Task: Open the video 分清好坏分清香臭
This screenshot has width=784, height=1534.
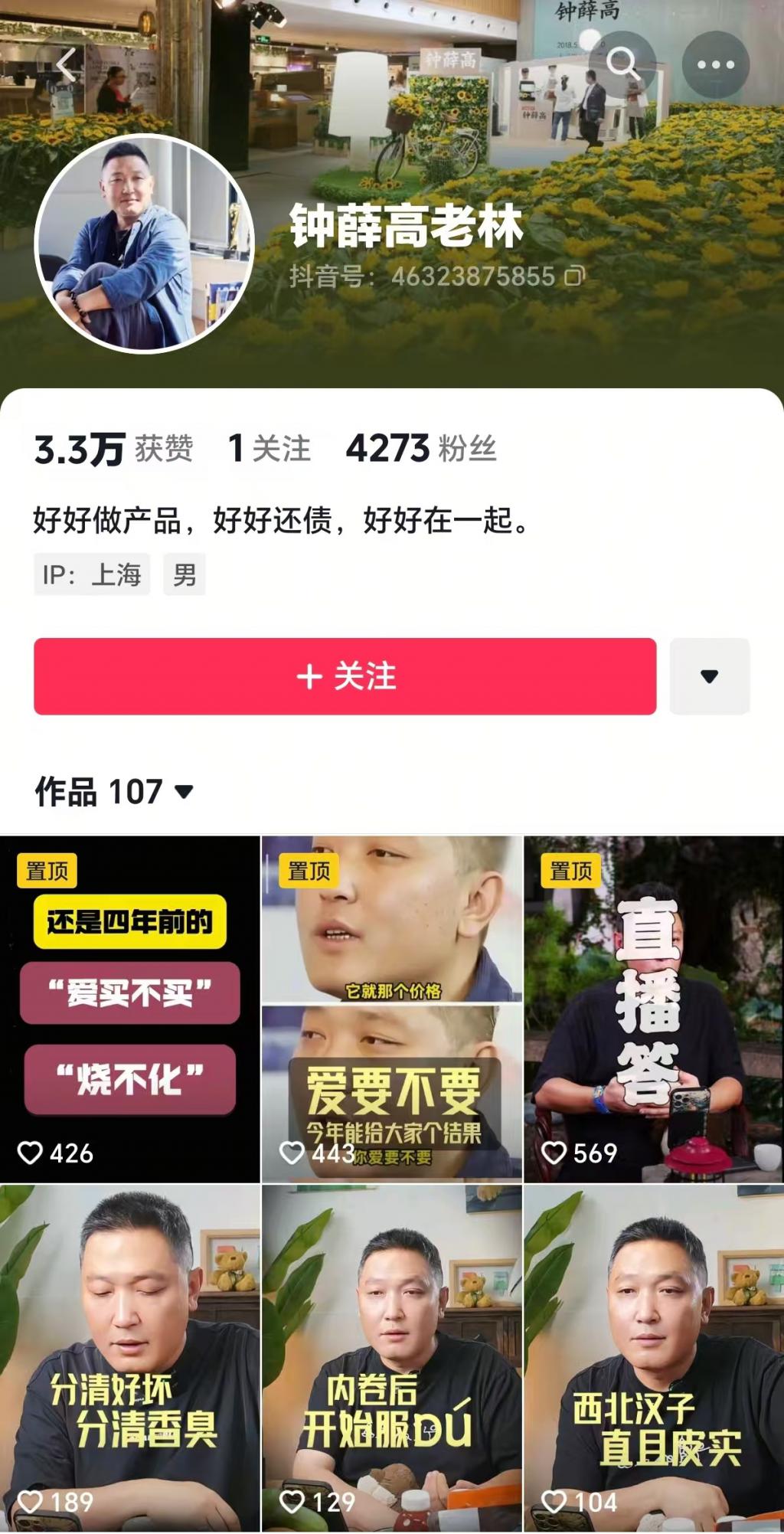Action: 130,1357
